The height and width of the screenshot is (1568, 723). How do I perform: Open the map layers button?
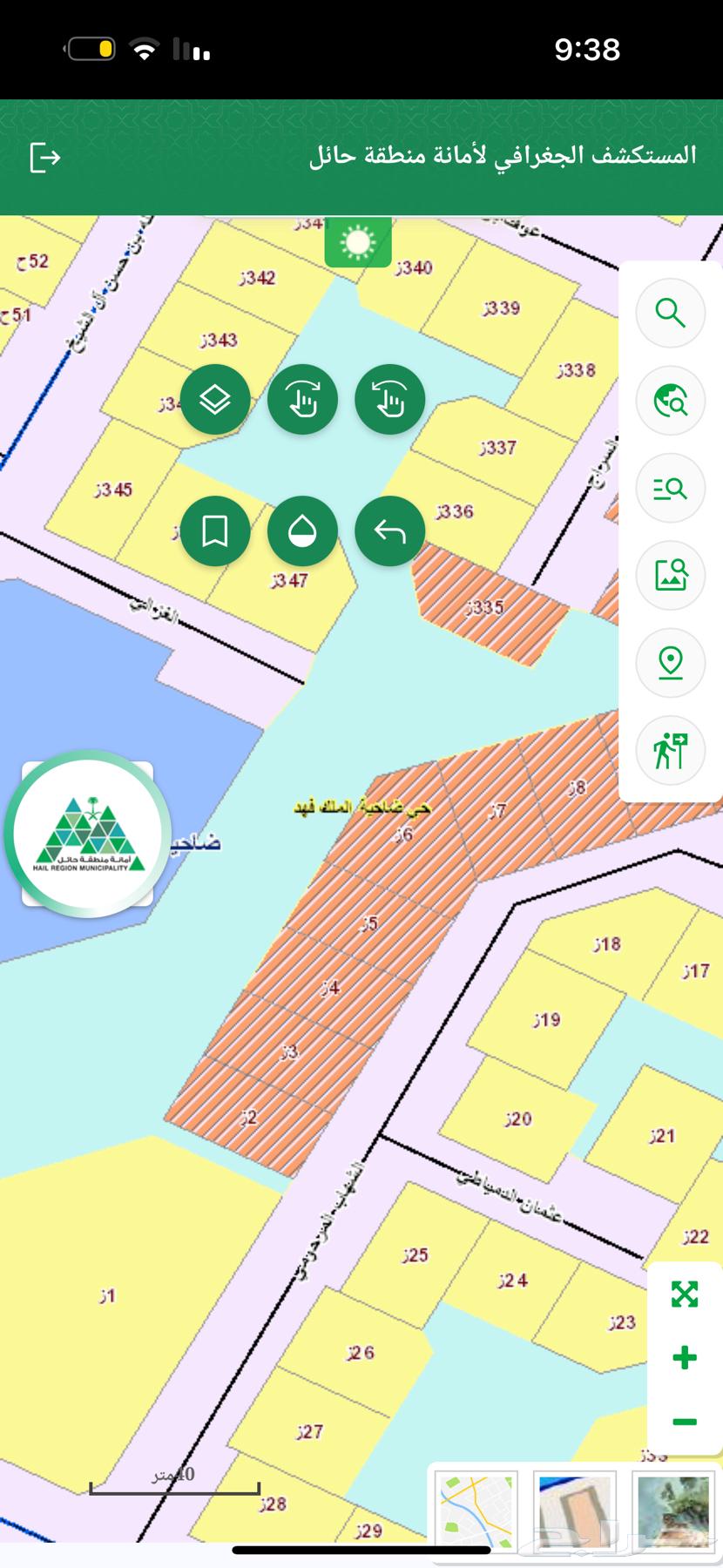point(215,400)
